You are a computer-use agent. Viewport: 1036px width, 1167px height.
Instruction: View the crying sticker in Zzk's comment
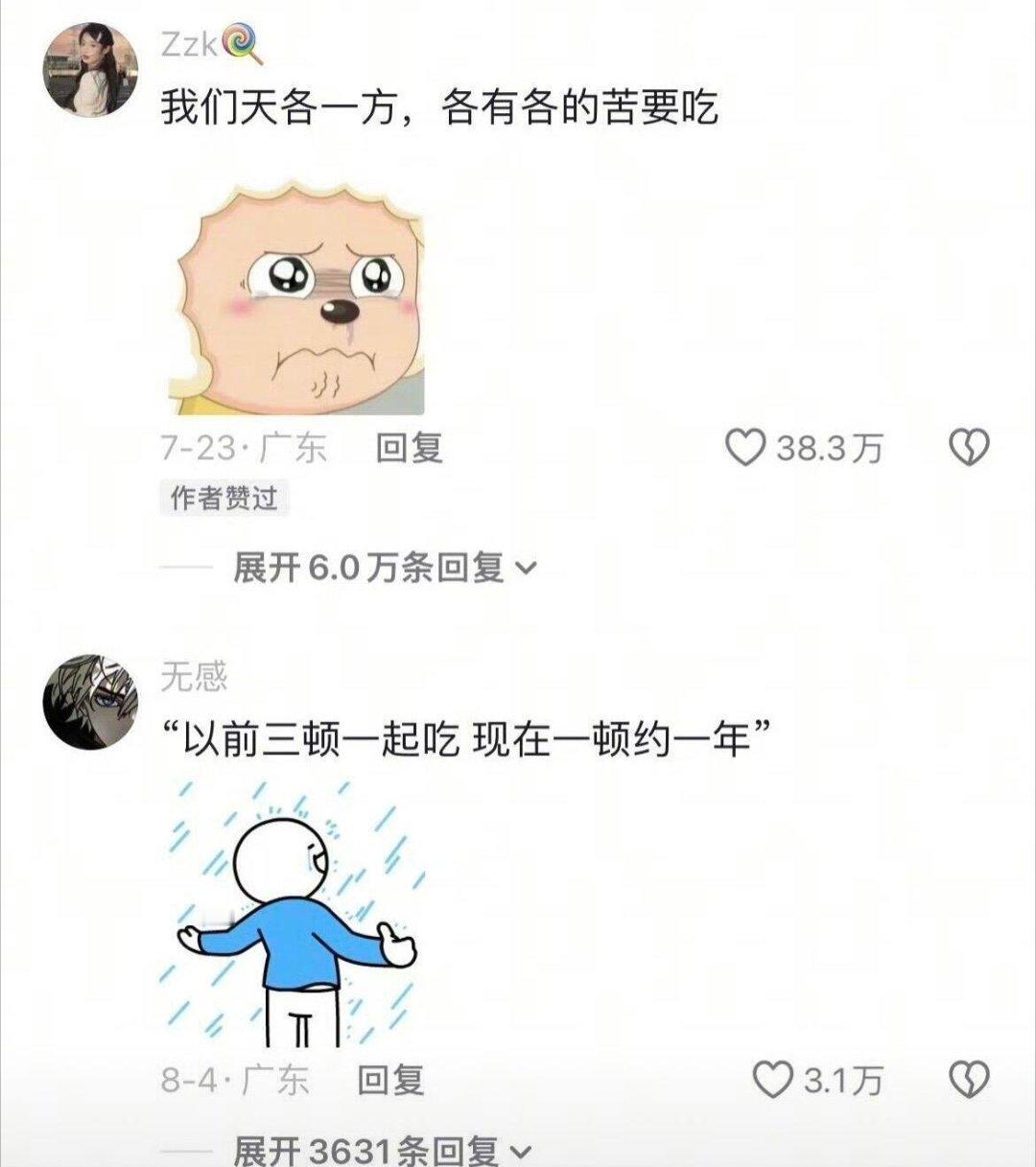click(x=296, y=297)
